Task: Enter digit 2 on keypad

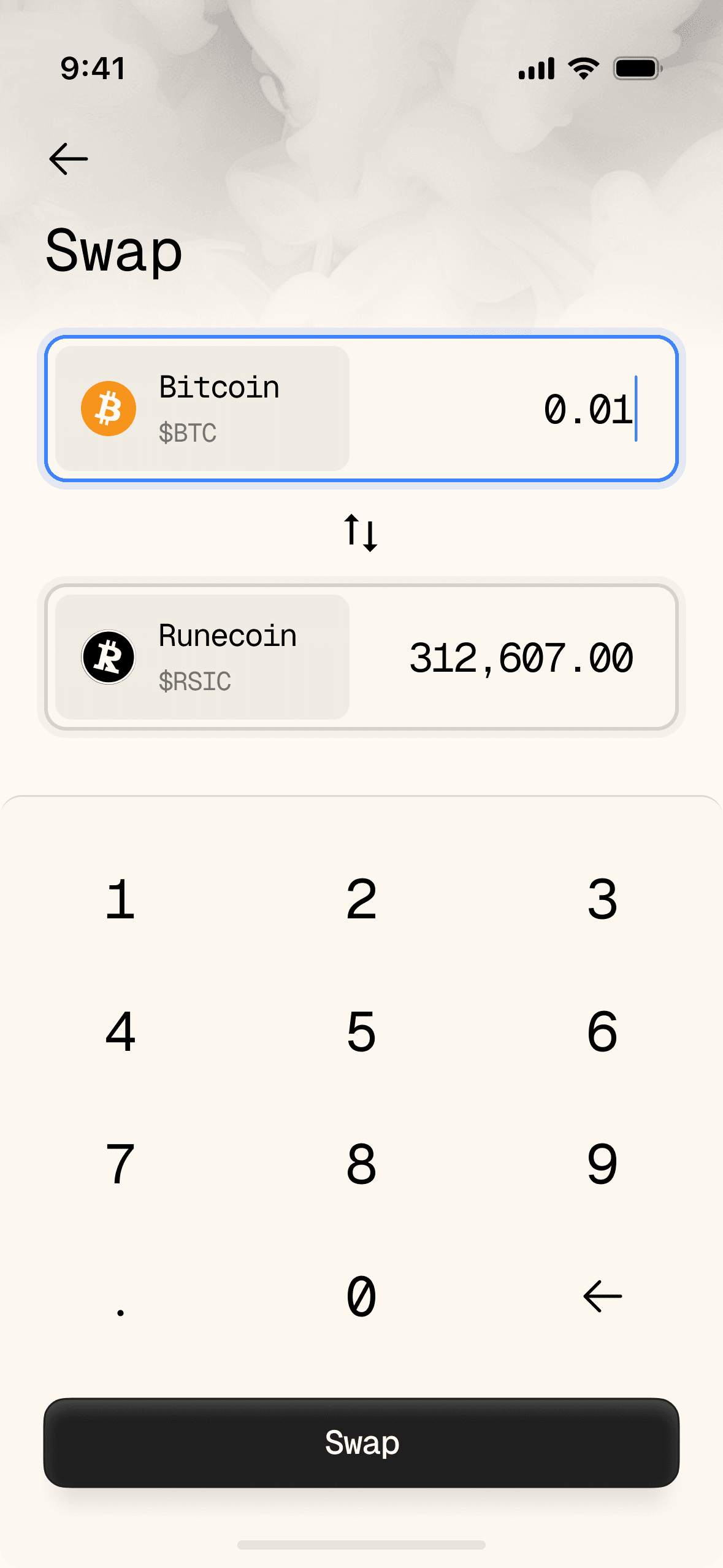Action: click(361, 899)
